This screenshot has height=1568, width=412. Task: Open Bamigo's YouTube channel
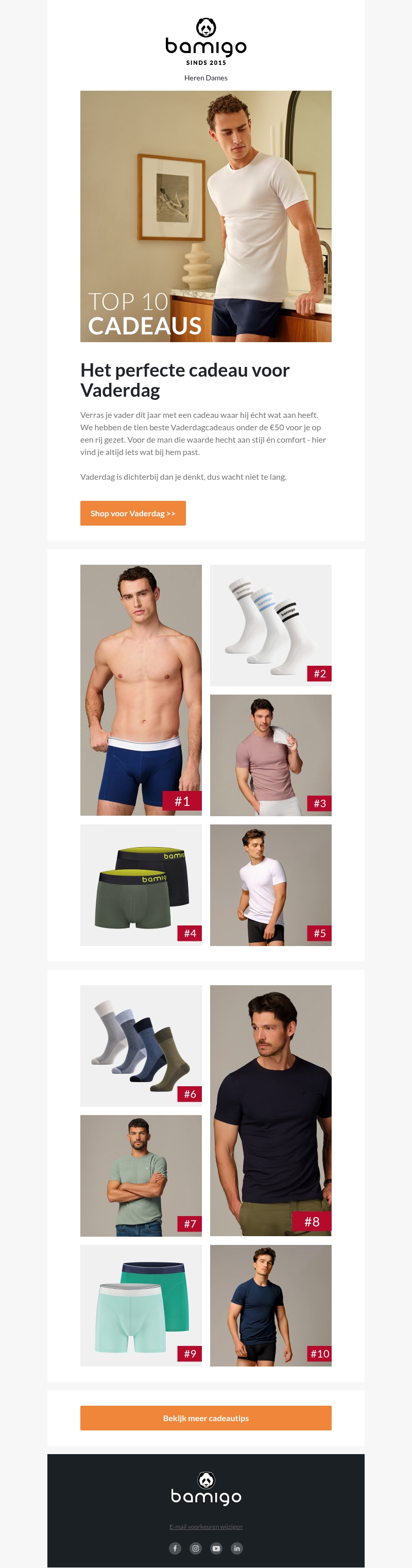click(216, 1548)
